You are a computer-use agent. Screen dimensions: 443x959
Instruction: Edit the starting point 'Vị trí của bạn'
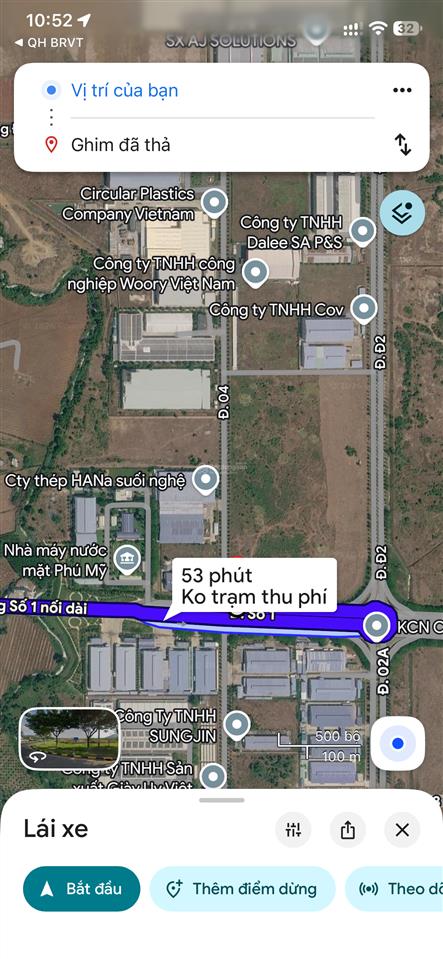[x=125, y=91]
